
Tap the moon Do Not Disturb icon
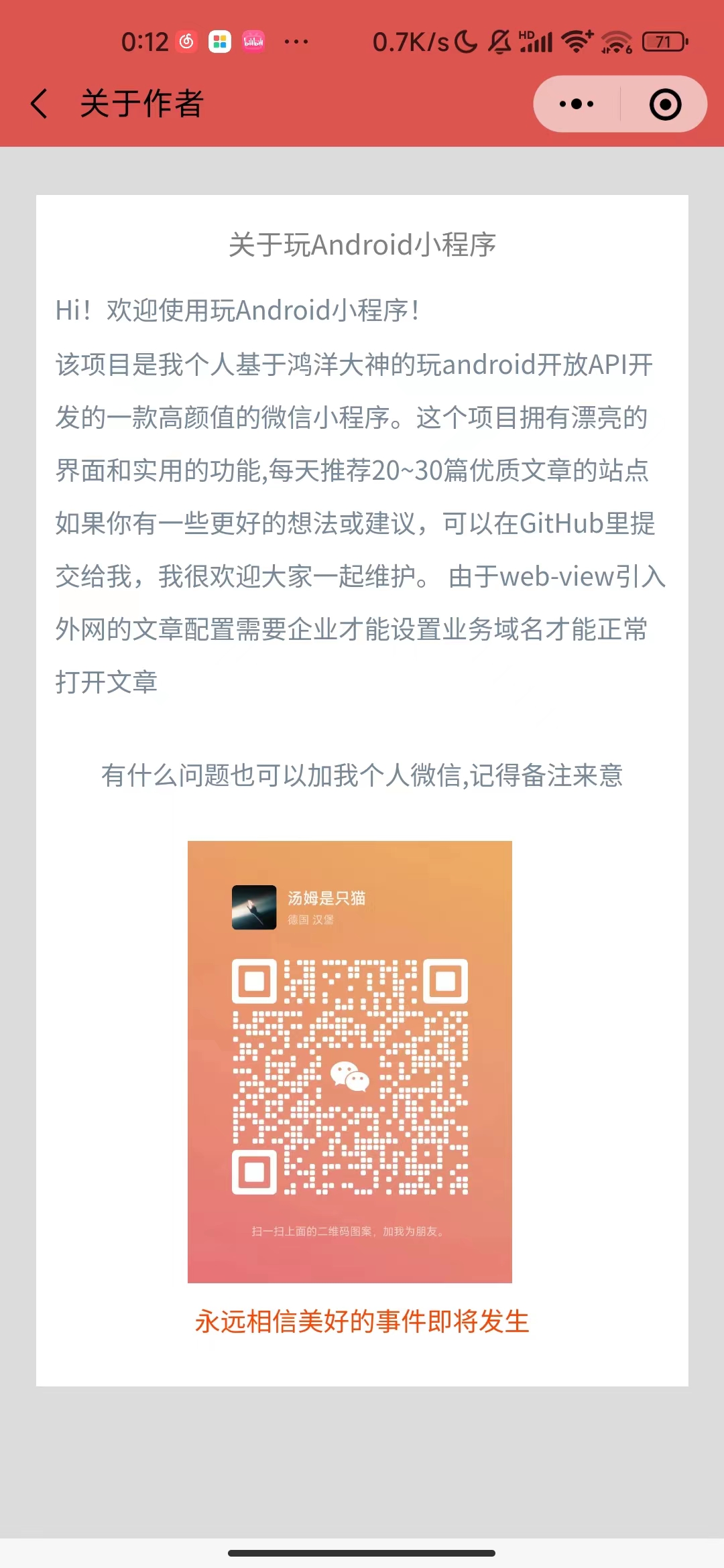pyautogui.click(x=466, y=41)
